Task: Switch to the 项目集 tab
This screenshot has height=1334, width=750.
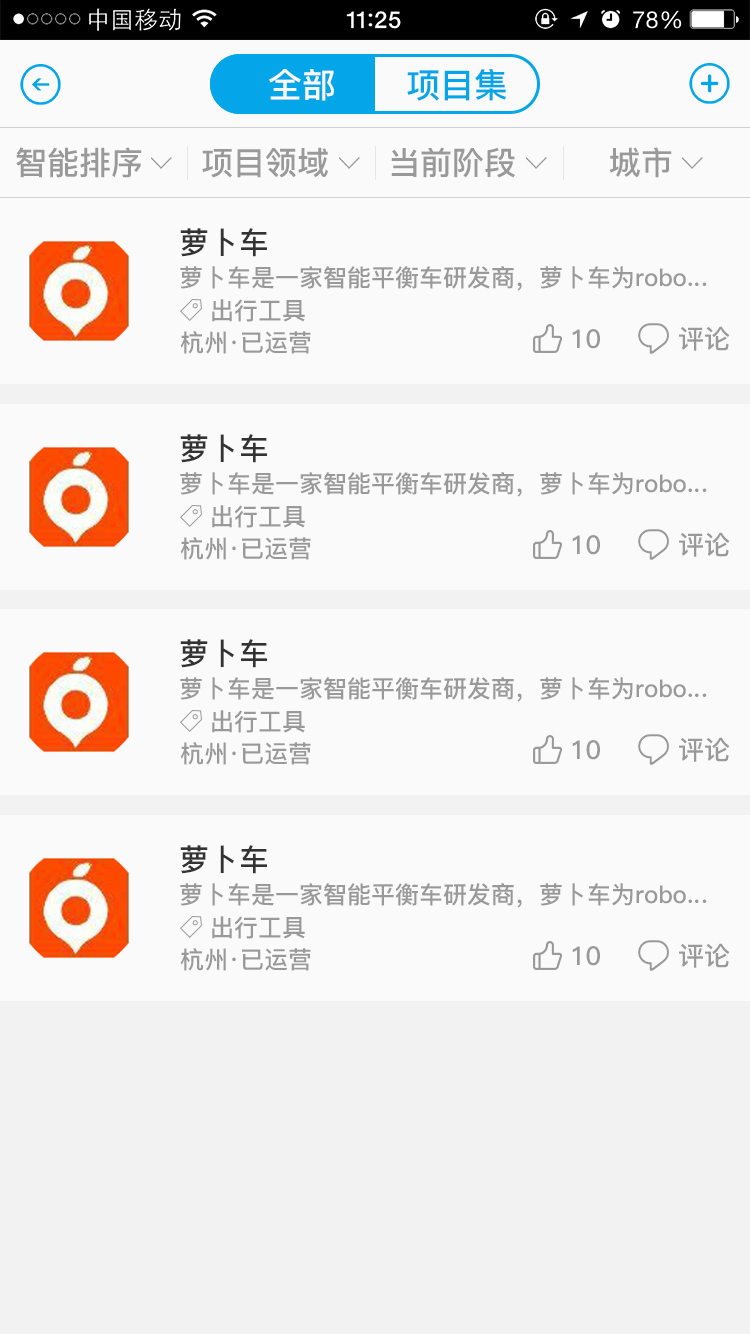Action: [456, 84]
